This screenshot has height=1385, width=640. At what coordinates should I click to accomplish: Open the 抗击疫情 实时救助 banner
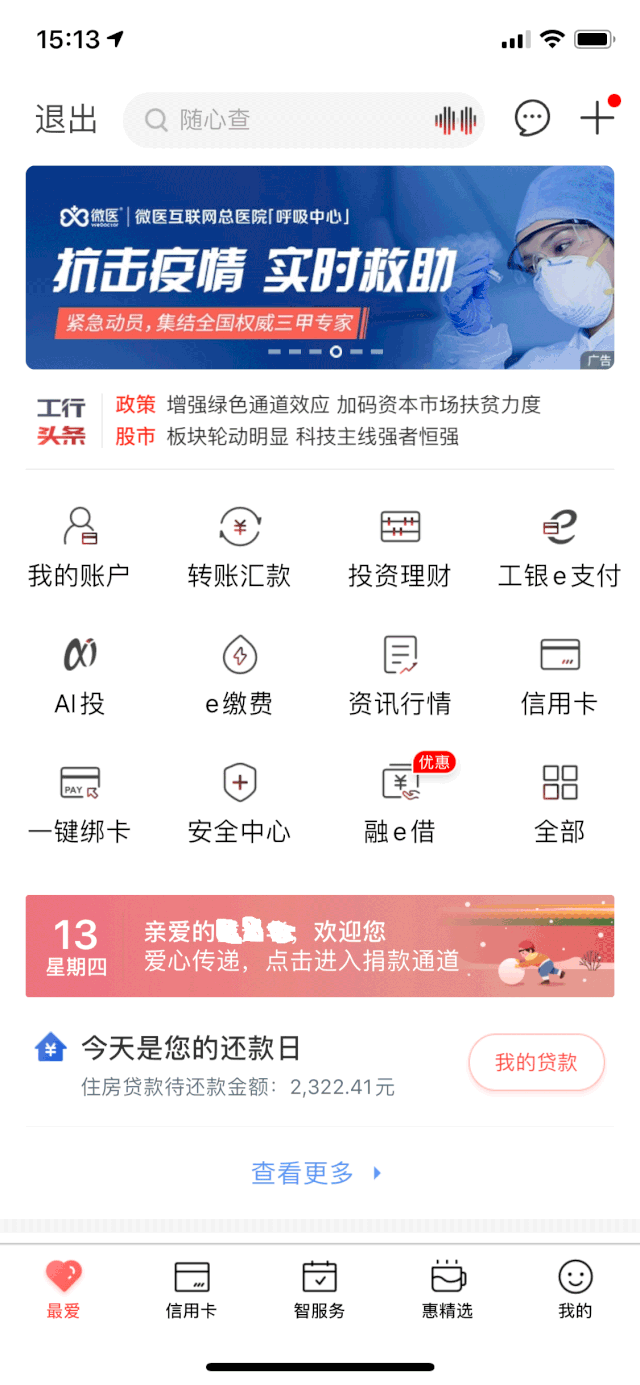point(320,267)
